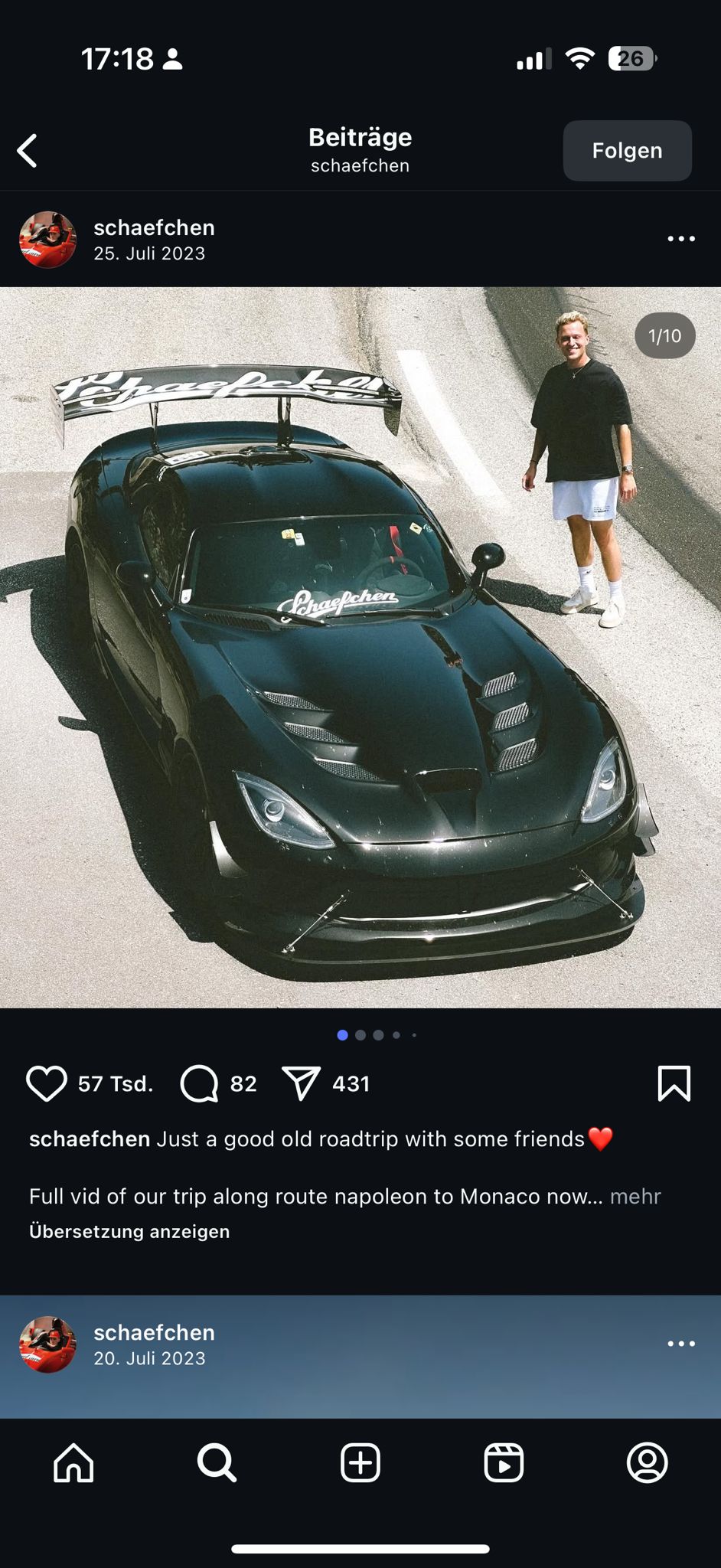
Task: Open comments on the roadtrip post
Action: [200, 1083]
